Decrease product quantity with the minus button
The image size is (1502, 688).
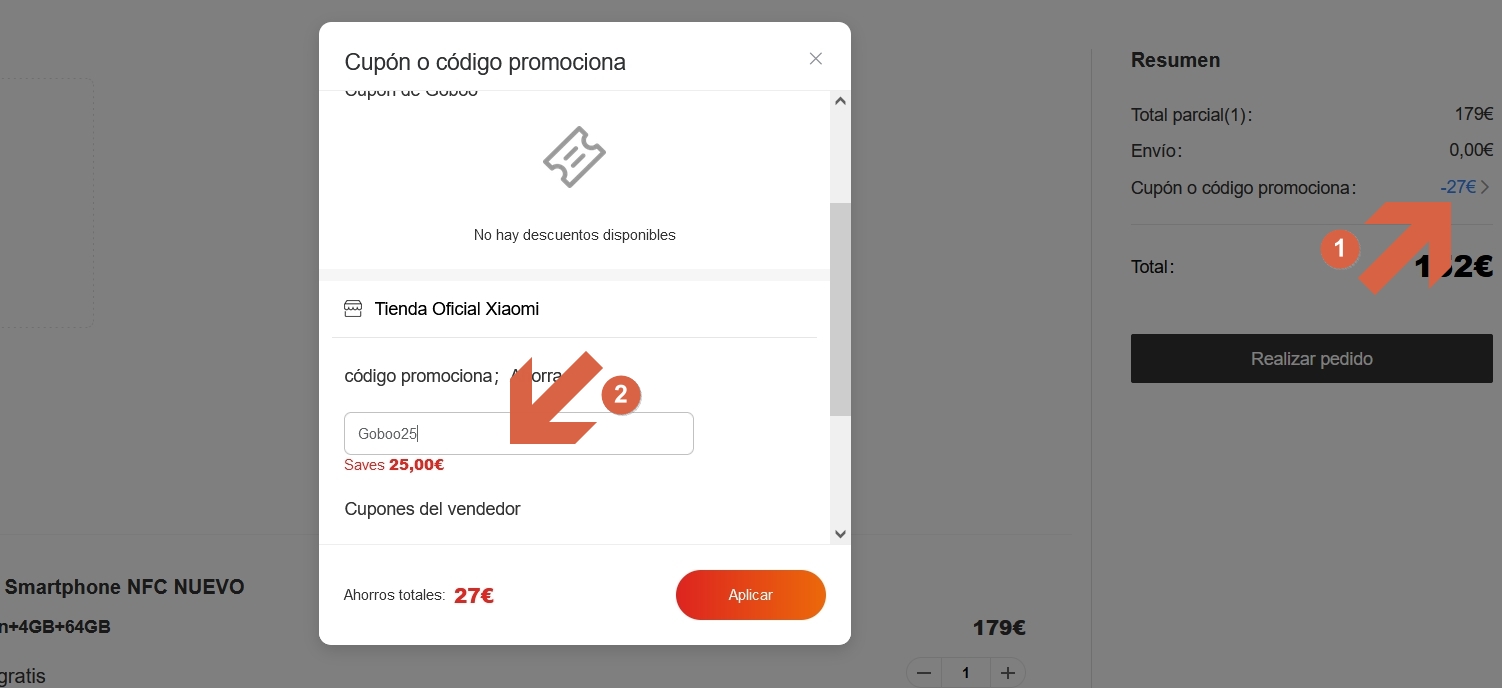(923, 673)
